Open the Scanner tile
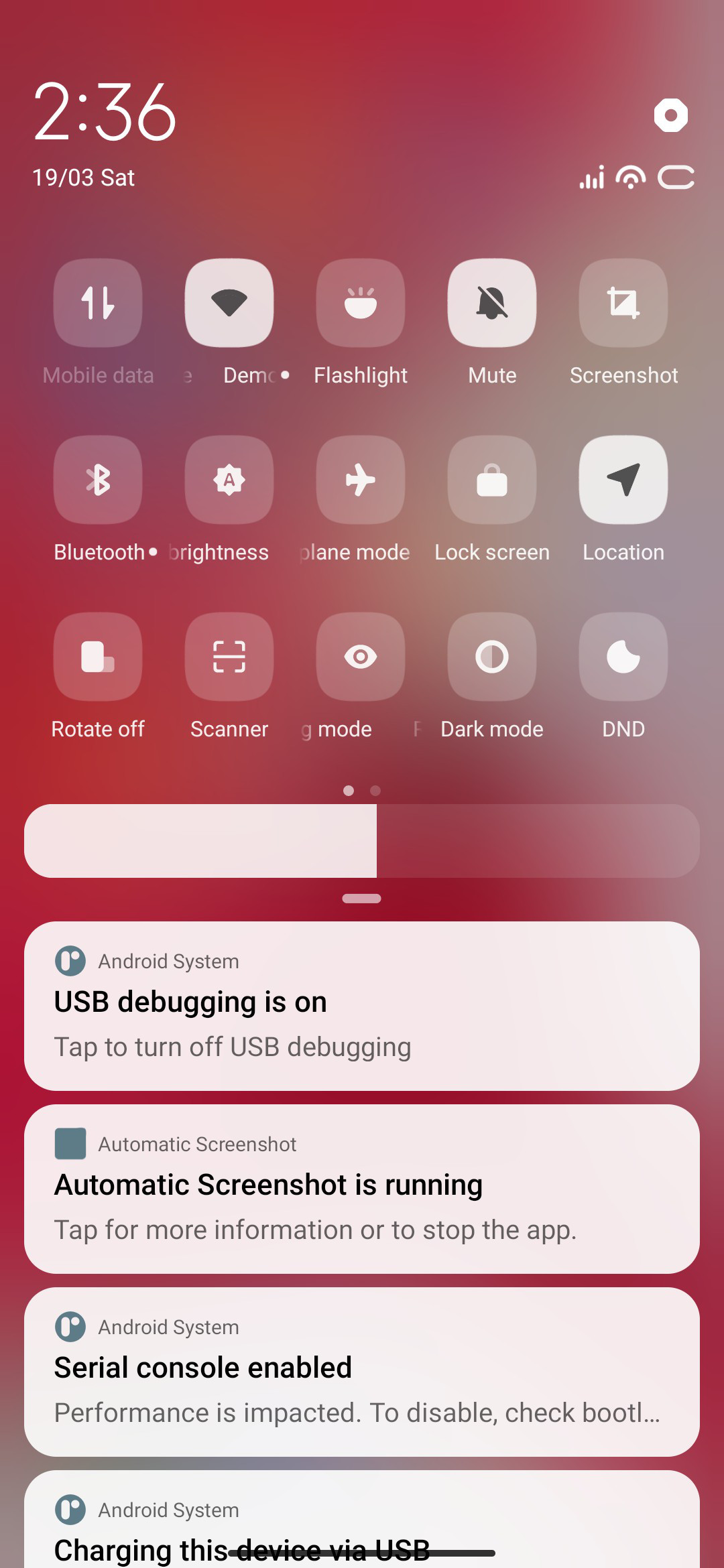 pyautogui.click(x=229, y=657)
